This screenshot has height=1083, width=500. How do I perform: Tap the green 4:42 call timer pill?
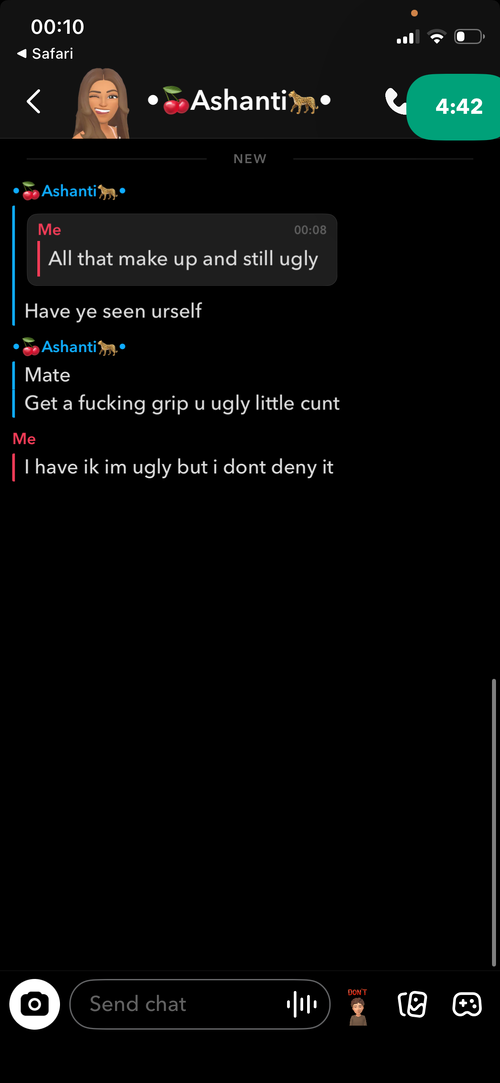453,106
